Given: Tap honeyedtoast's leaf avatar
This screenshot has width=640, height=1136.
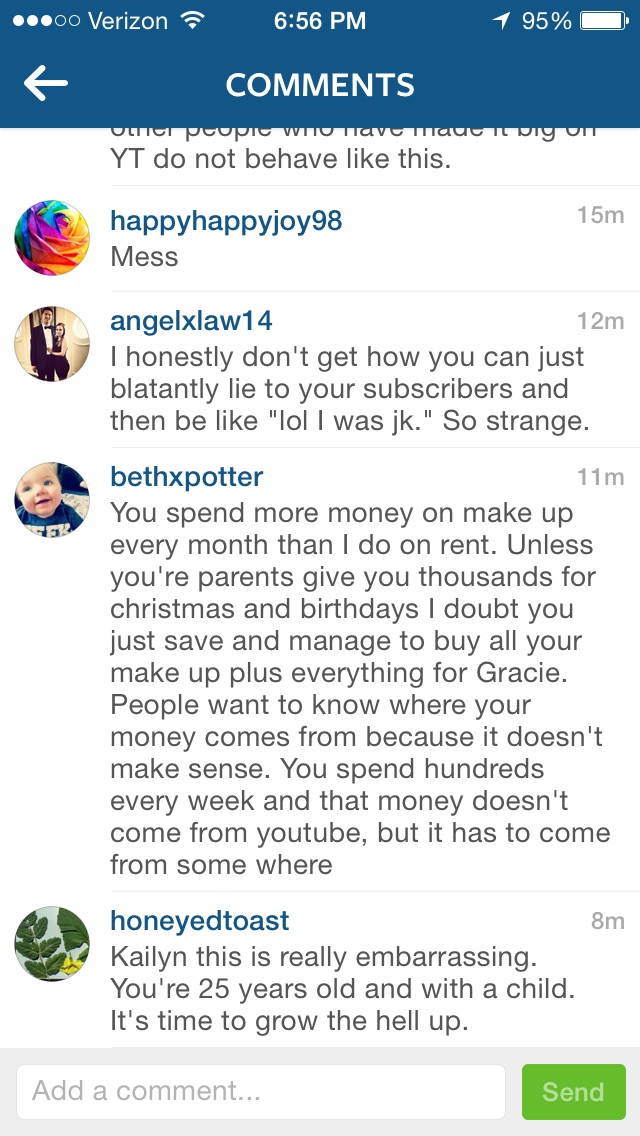Looking at the screenshot, I should tap(52, 944).
